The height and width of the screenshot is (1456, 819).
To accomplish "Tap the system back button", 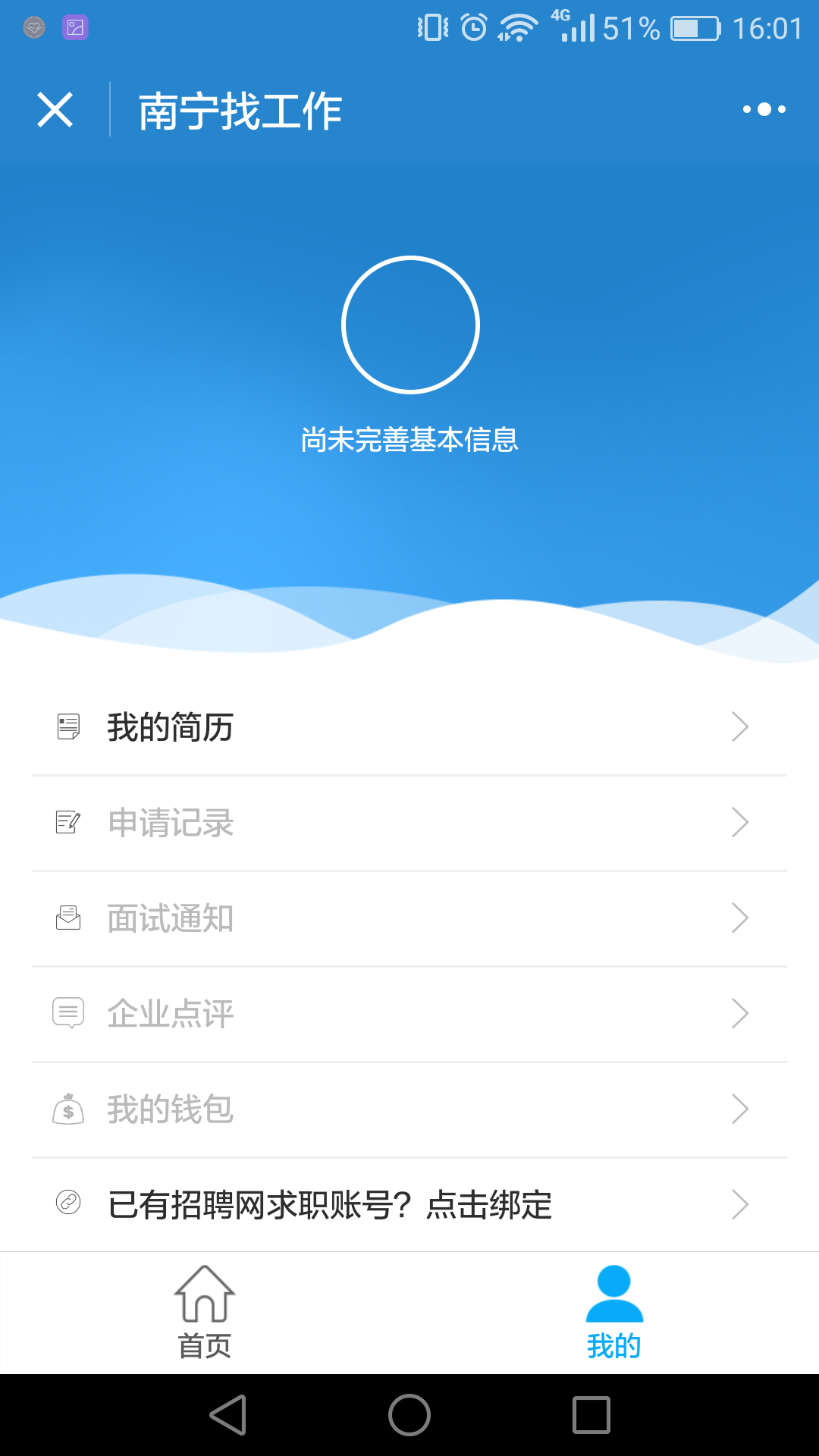I will pos(228,1415).
